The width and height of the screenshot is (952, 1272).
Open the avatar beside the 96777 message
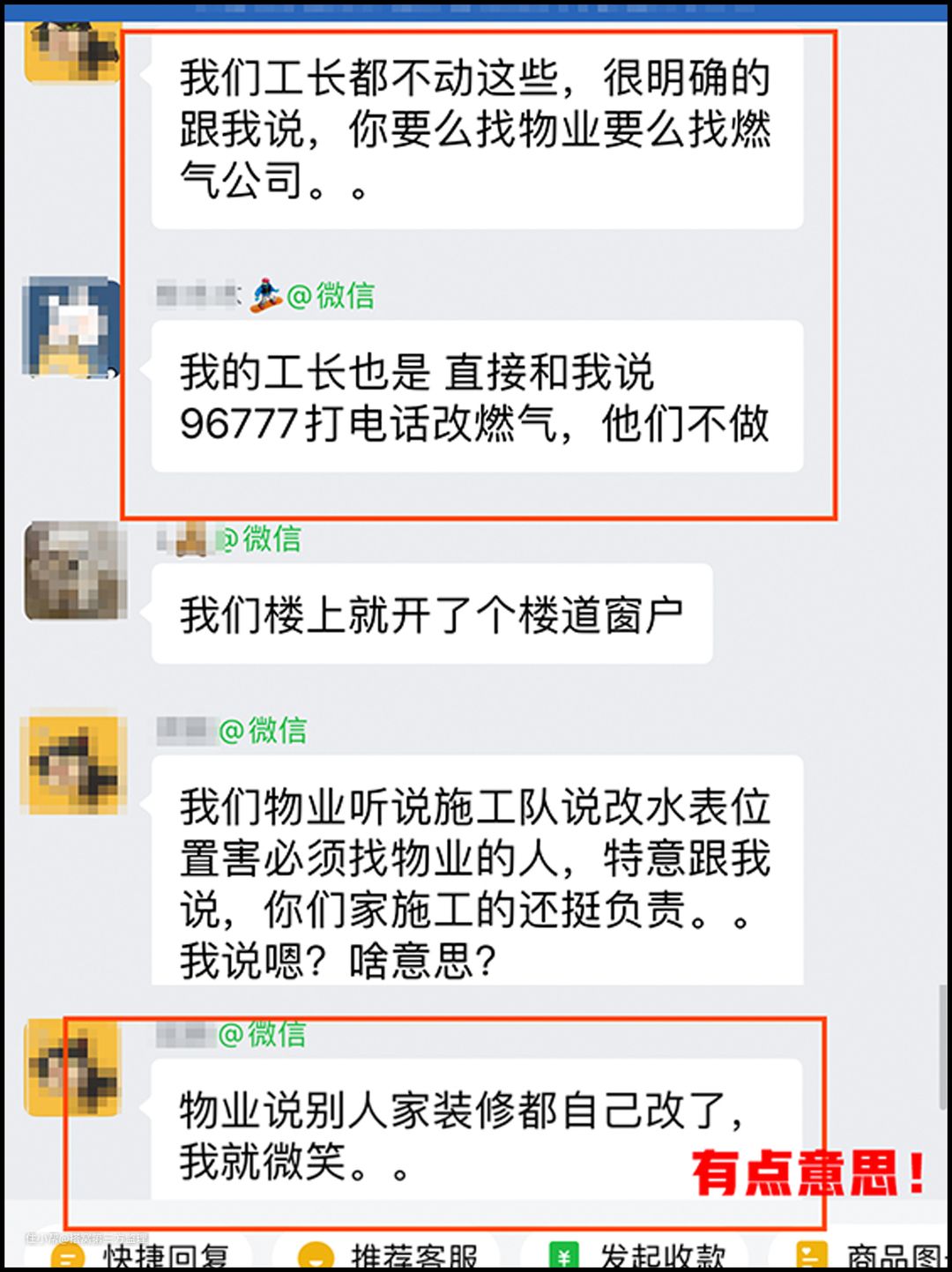click(71, 327)
